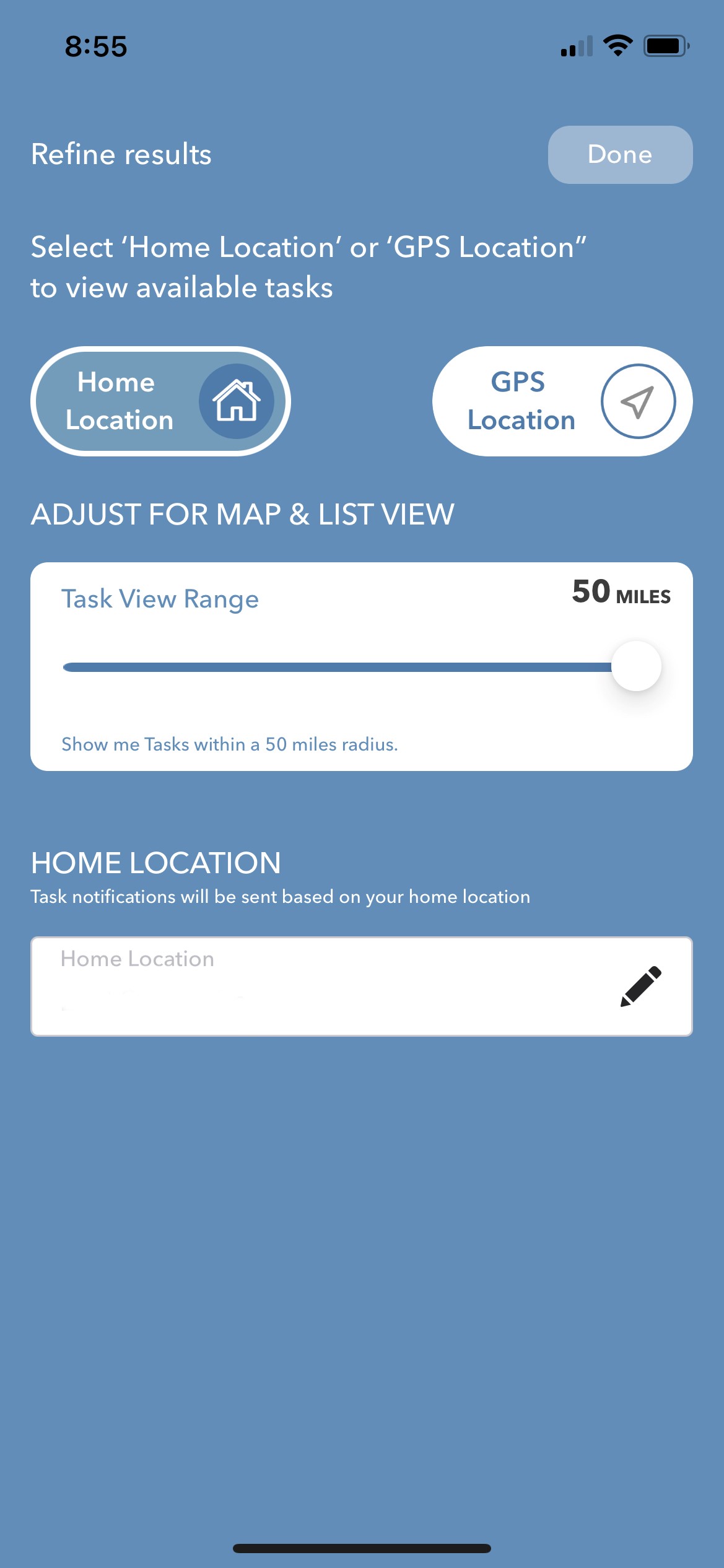
Task: Tap the Home Location address field
Action: [362, 986]
